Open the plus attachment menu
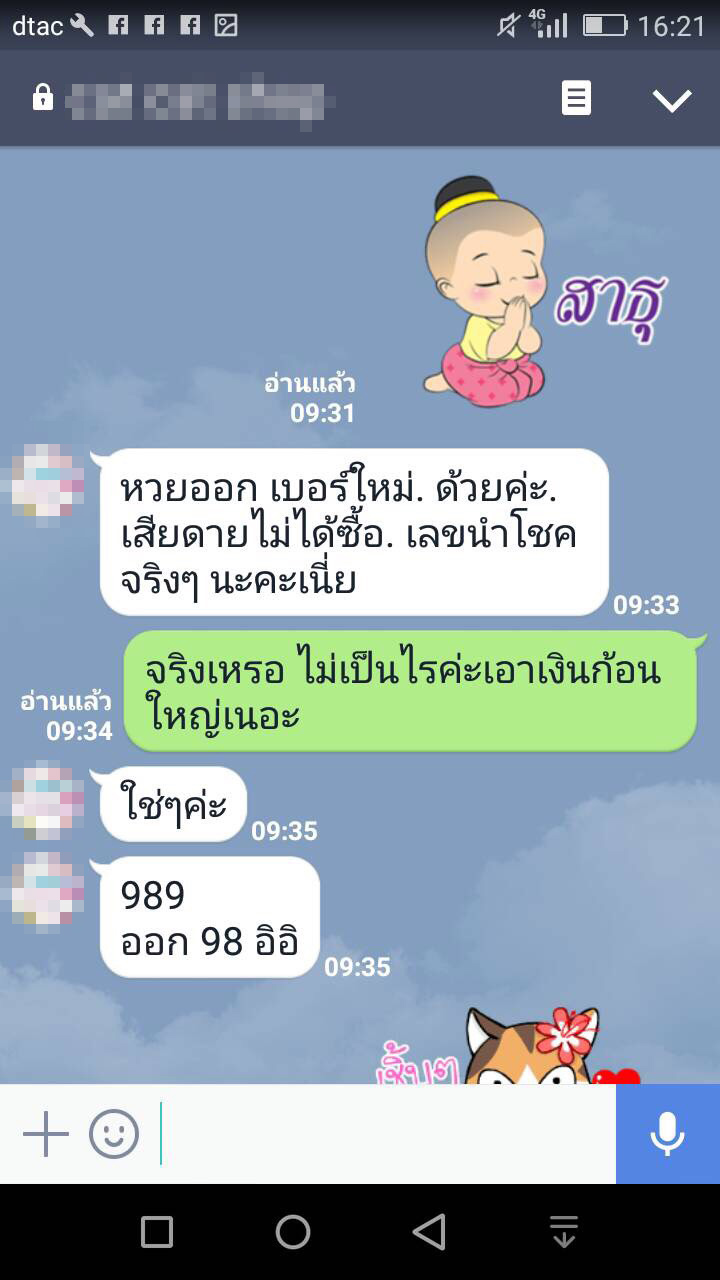The width and height of the screenshot is (720, 1280). (46, 1135)
